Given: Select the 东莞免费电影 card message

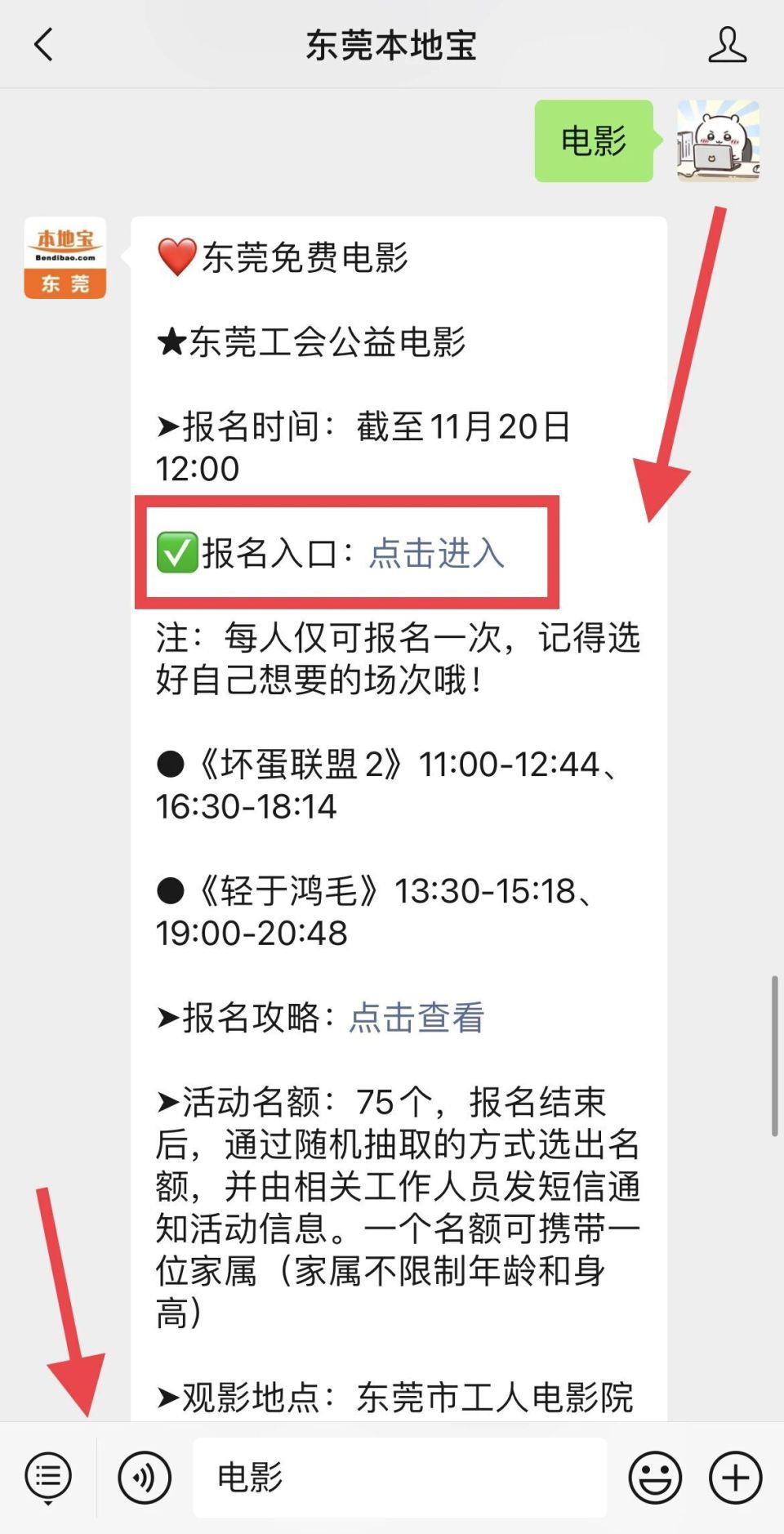Looking at the screenshot, I should pyautogui.click(x=399, y=817).
